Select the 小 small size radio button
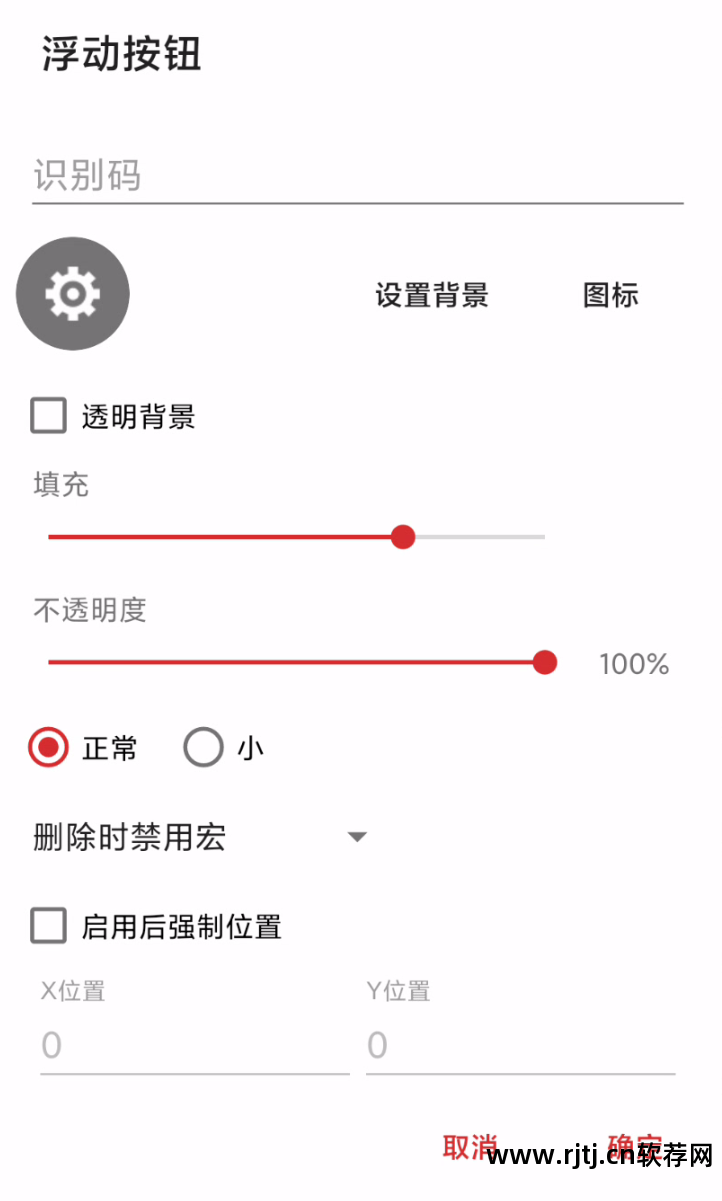Viewport: 722px width, 1201px height. (204, 746)
